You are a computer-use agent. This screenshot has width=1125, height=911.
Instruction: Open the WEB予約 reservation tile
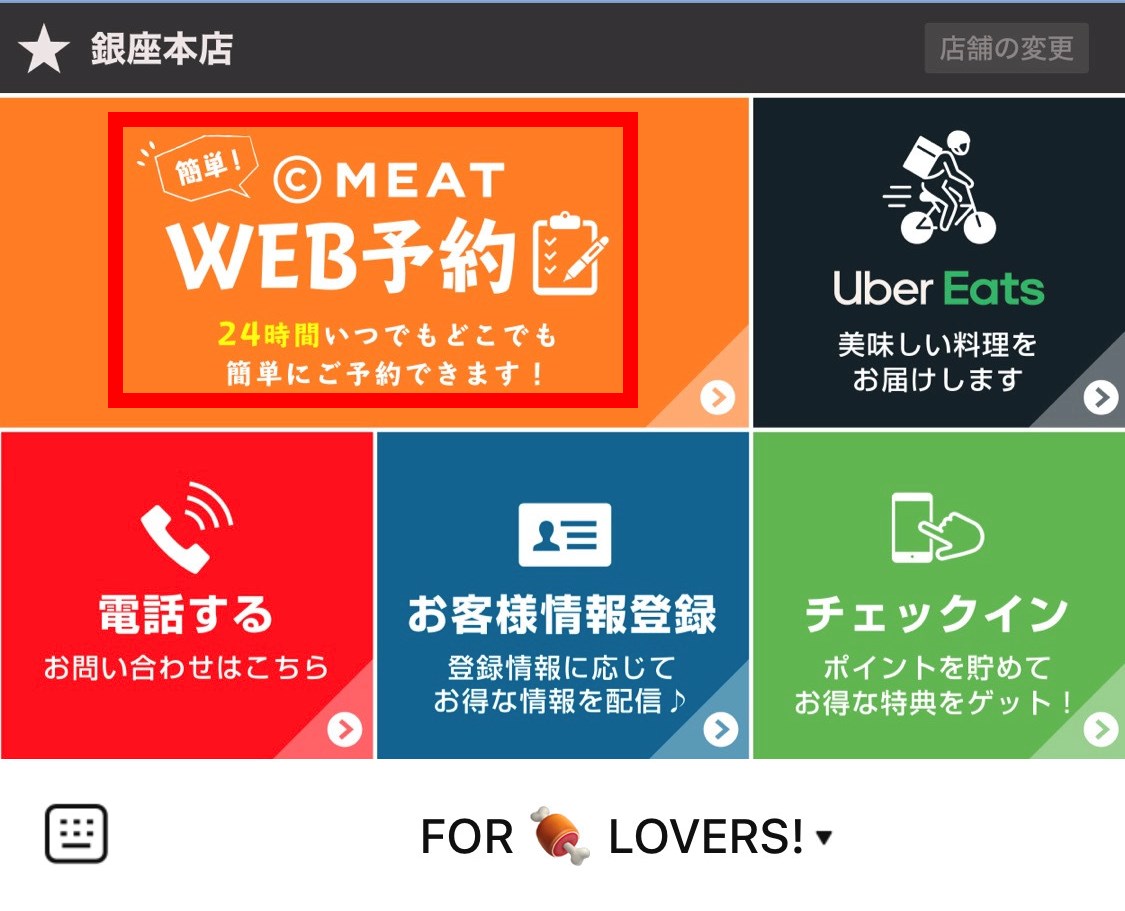point(374,262)
